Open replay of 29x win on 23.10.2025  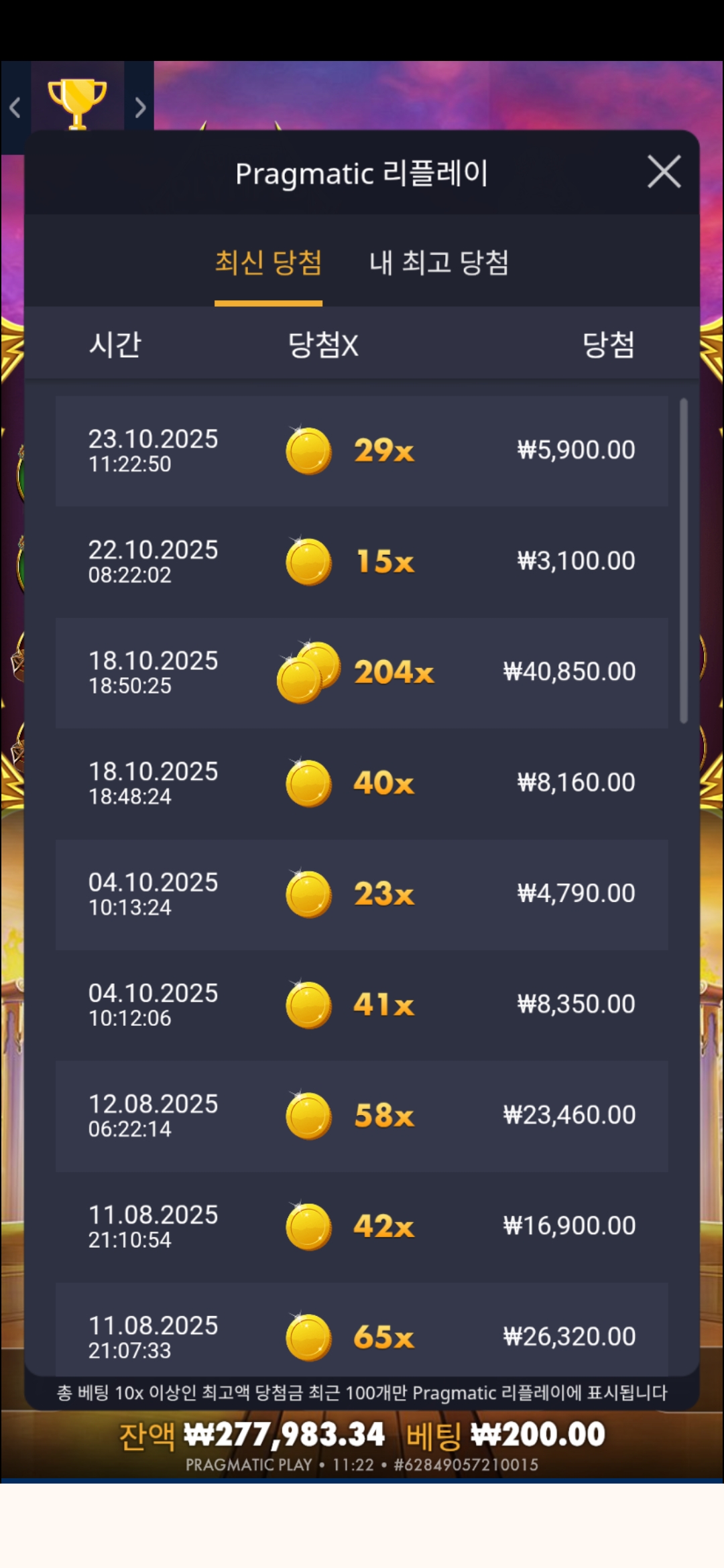pos(361,450)
